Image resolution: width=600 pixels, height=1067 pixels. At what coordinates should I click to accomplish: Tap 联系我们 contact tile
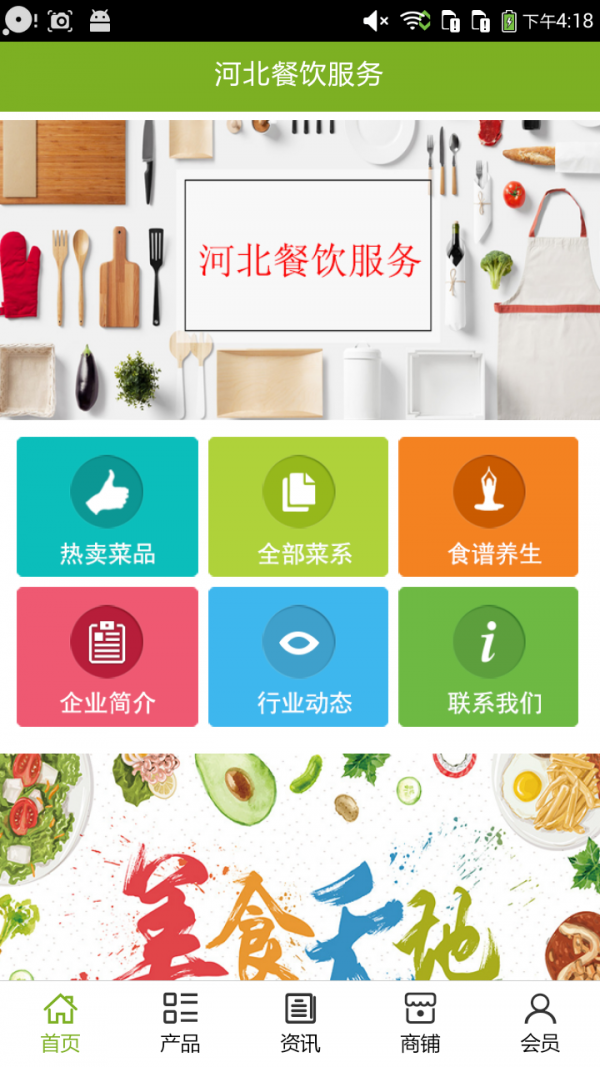point(488,657)
